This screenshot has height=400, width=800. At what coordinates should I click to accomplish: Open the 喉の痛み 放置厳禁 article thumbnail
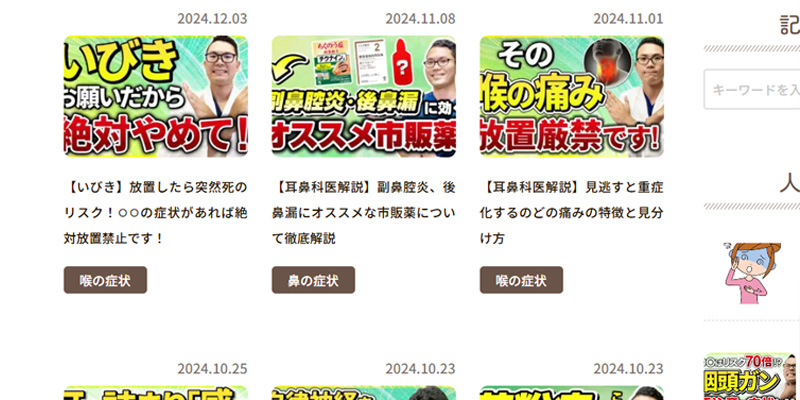pos(571,97)
